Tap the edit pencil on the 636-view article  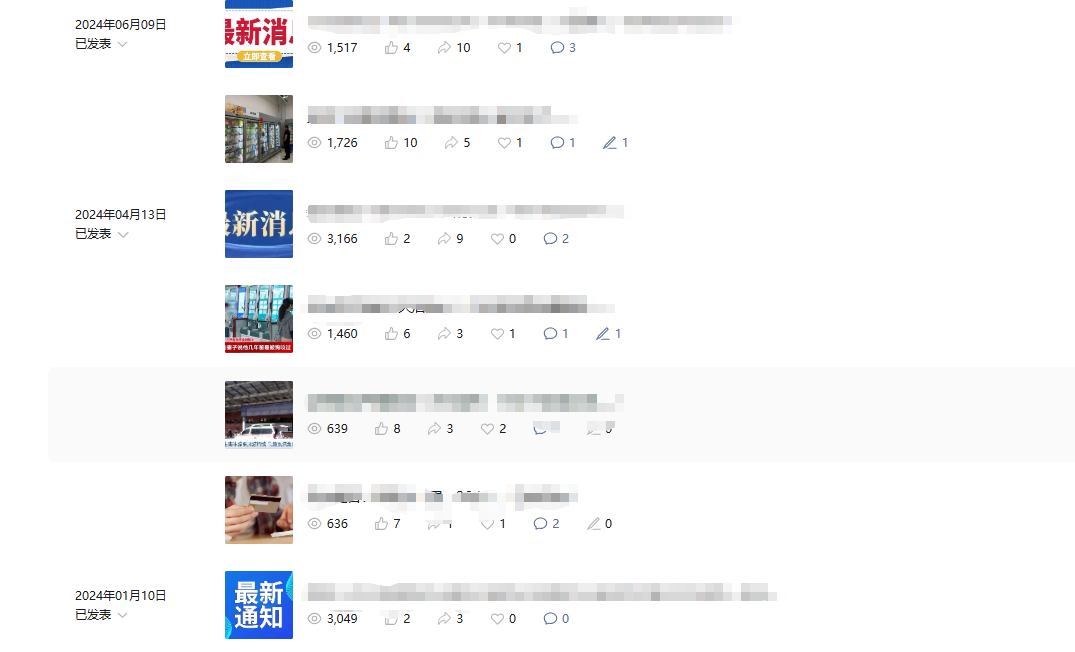click(599, 524)
